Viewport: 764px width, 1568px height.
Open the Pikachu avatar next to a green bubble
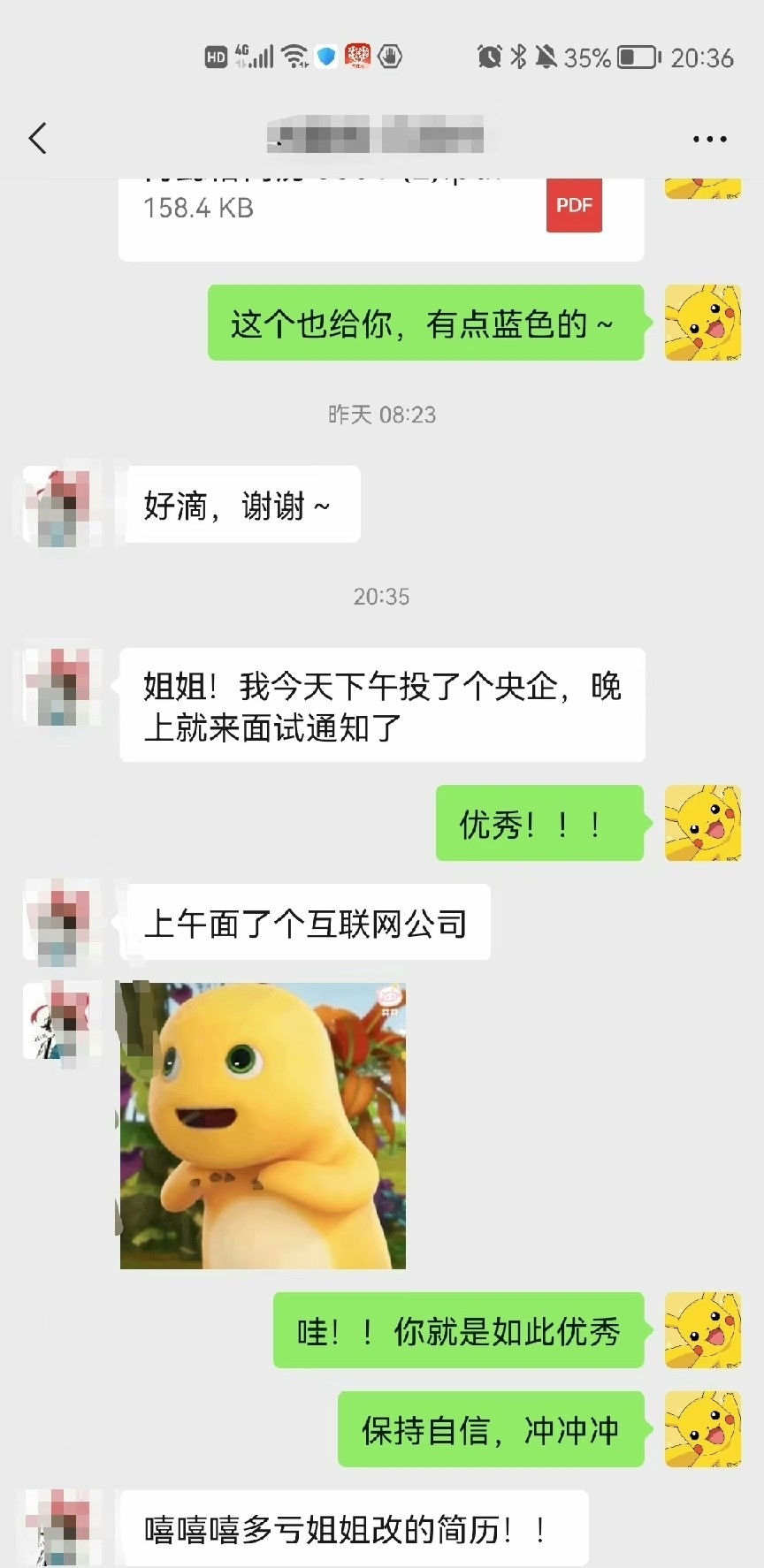pyautogui.click(x=703, y=323)
